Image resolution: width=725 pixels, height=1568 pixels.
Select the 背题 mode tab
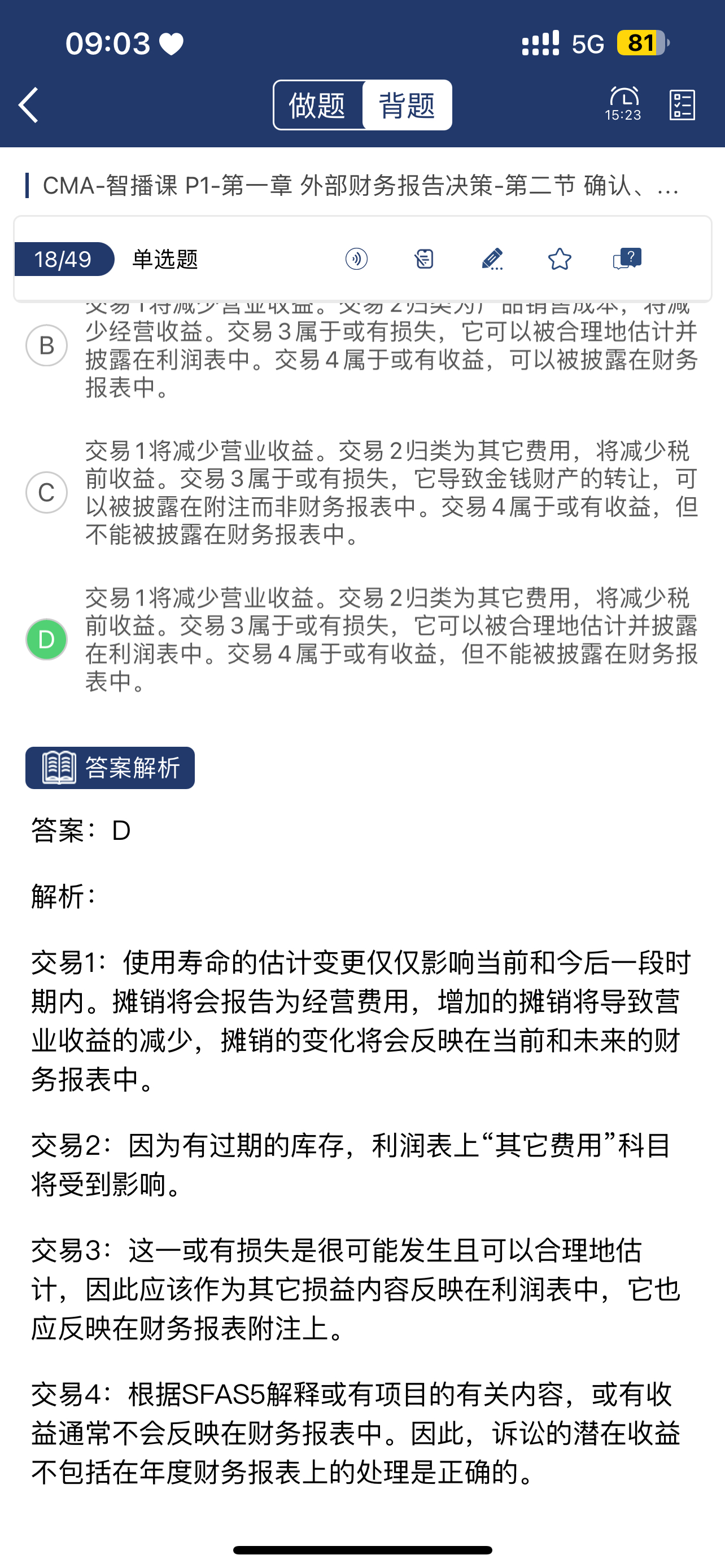[407, 106]
